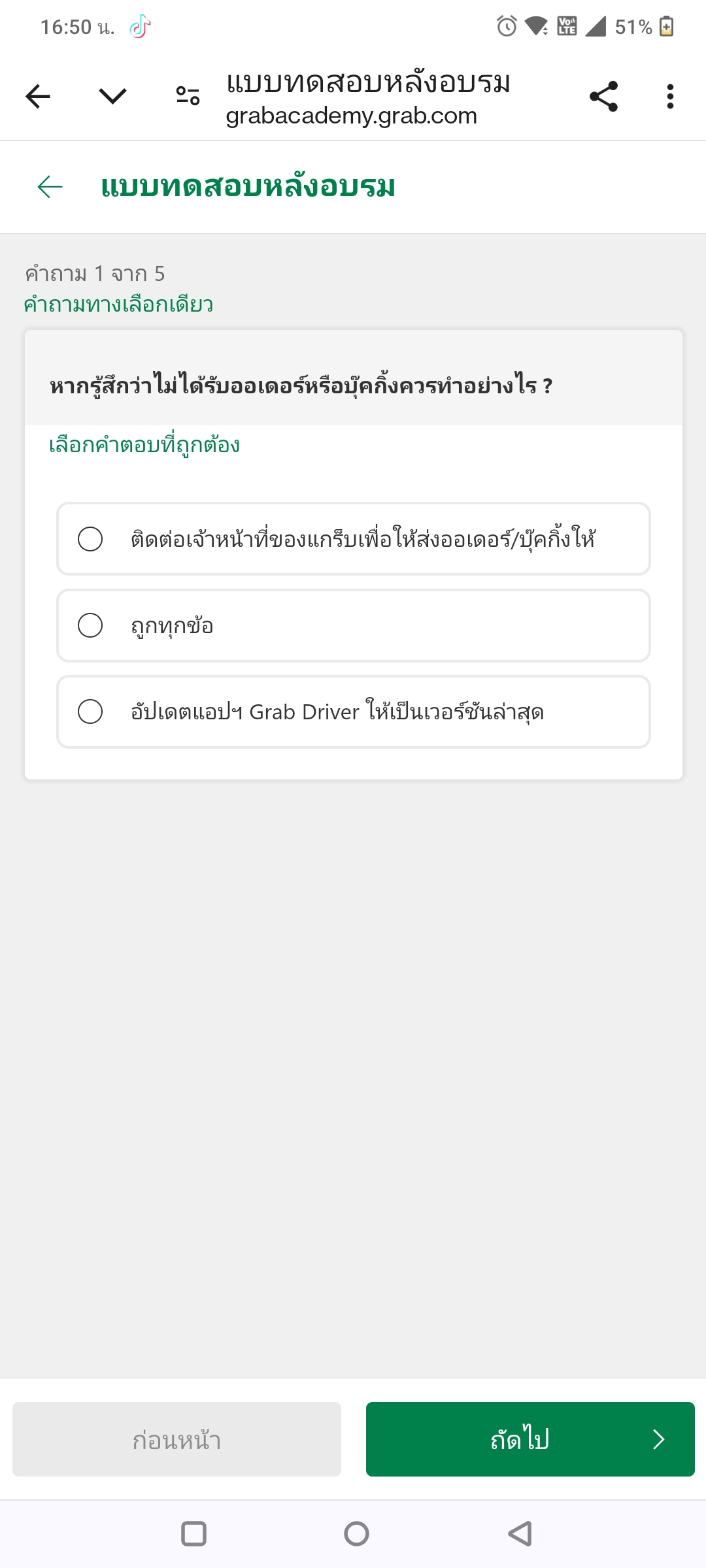Image resolution: width=706 pixels, height=1568 pixels.
Task: Open the browser overflow menu
Action: click(x=670, y=97)
